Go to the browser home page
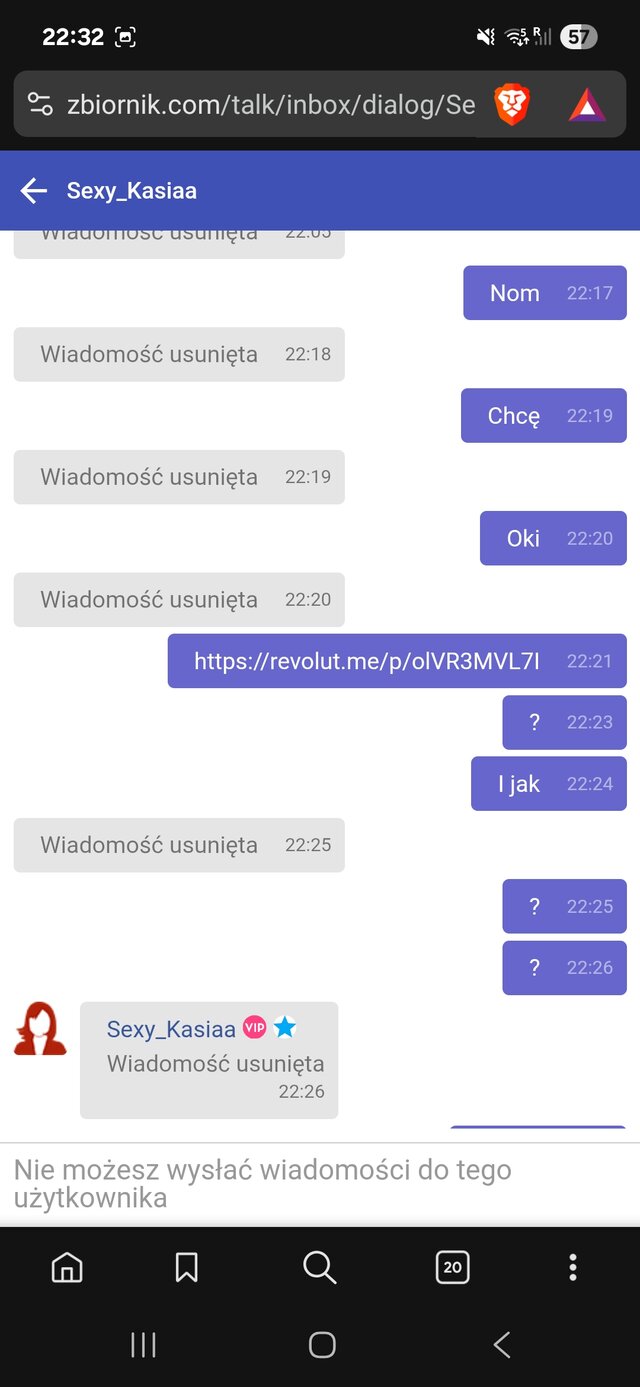640x1387 pixels. pyautogui.click(x=67, y=1268)
